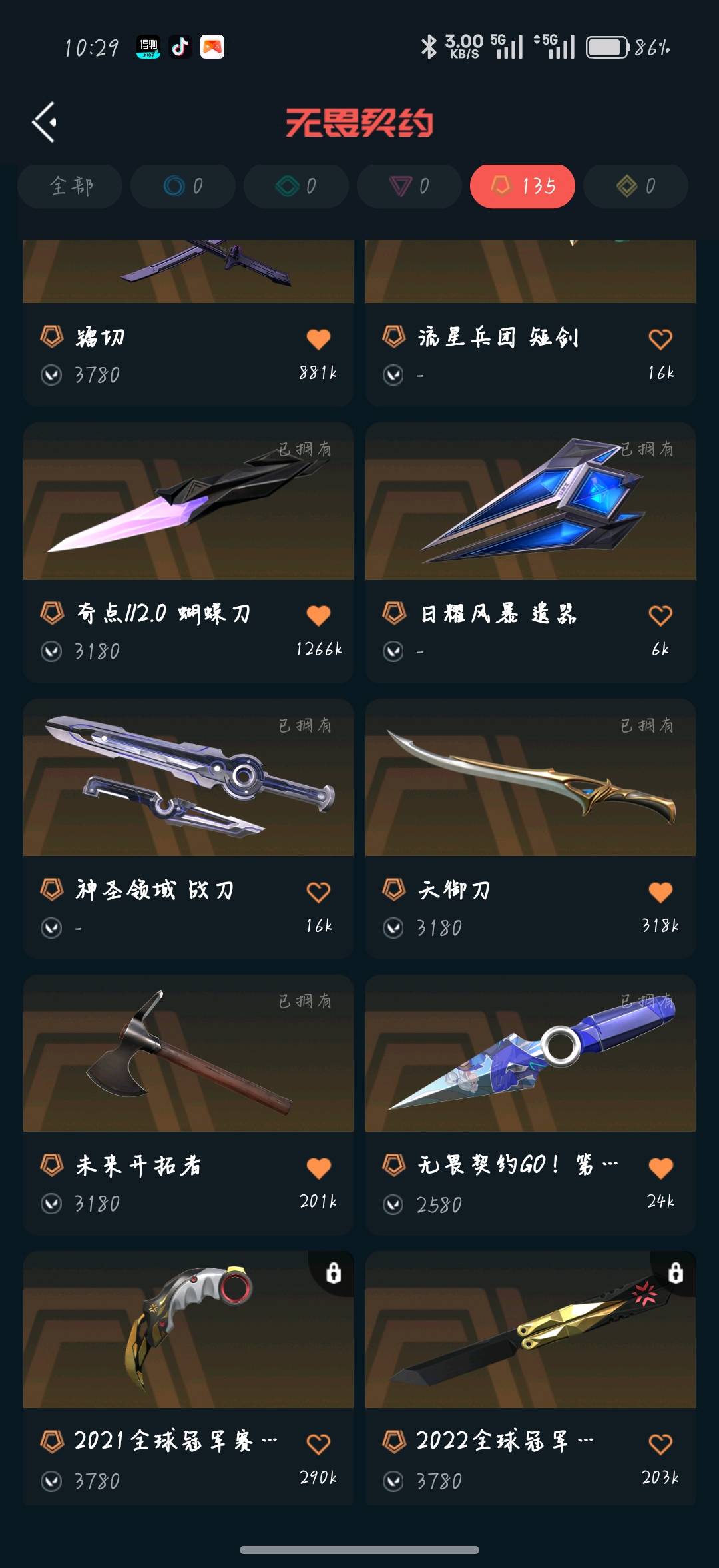Image resolution: width=719 pixels, height=1568 pixels.
Task: Open the 神圣领域 战刀 skin card
Action: point(188,829)
